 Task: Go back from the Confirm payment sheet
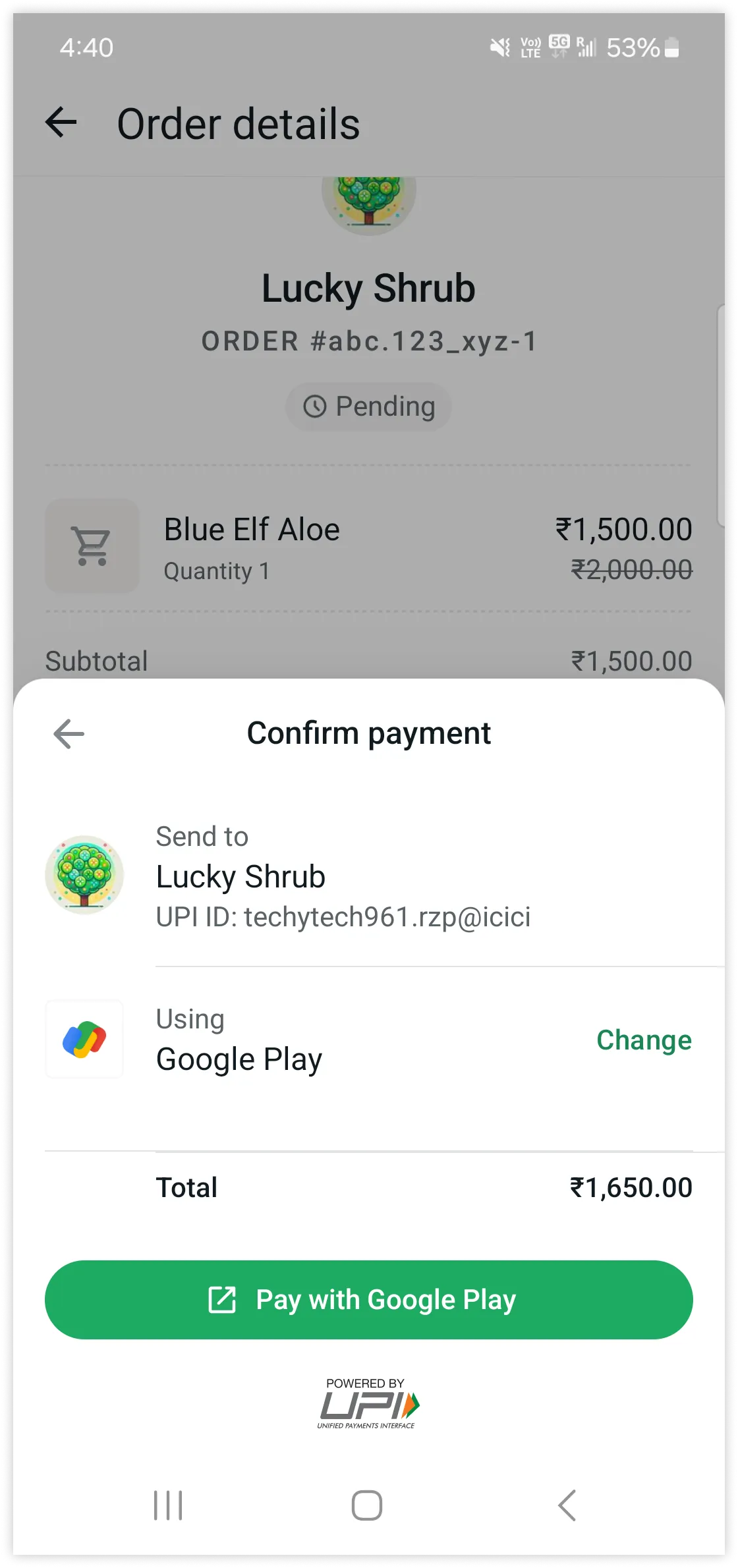[69, 734]
